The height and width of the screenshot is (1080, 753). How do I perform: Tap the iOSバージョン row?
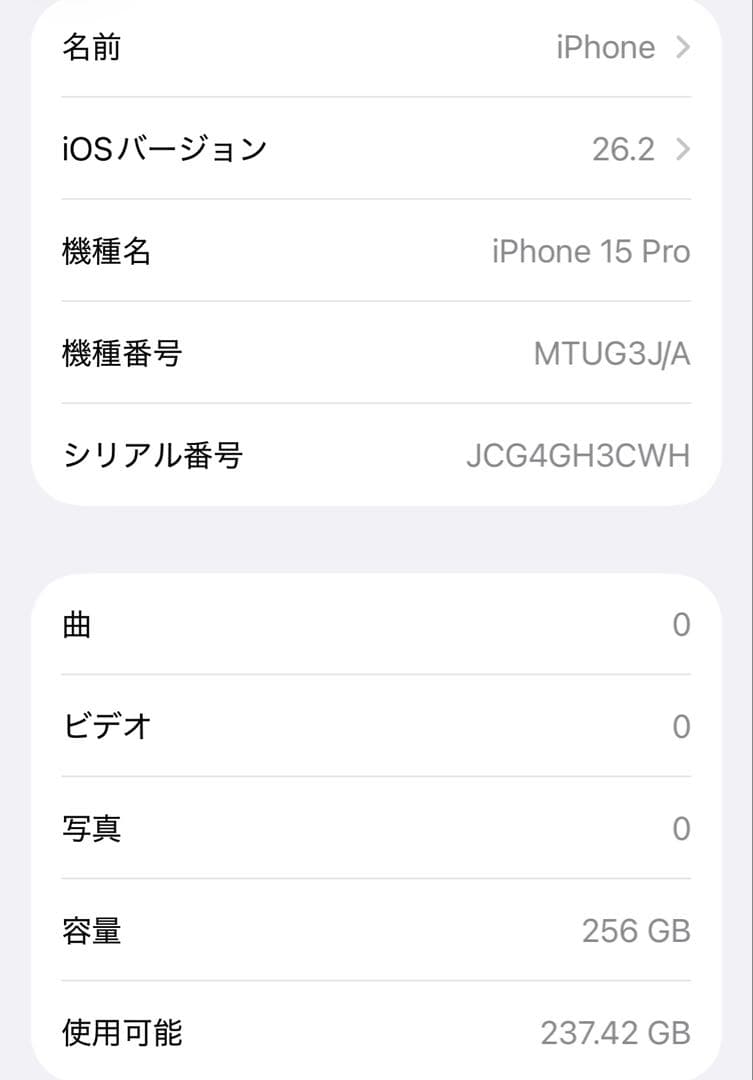point(376,148)
